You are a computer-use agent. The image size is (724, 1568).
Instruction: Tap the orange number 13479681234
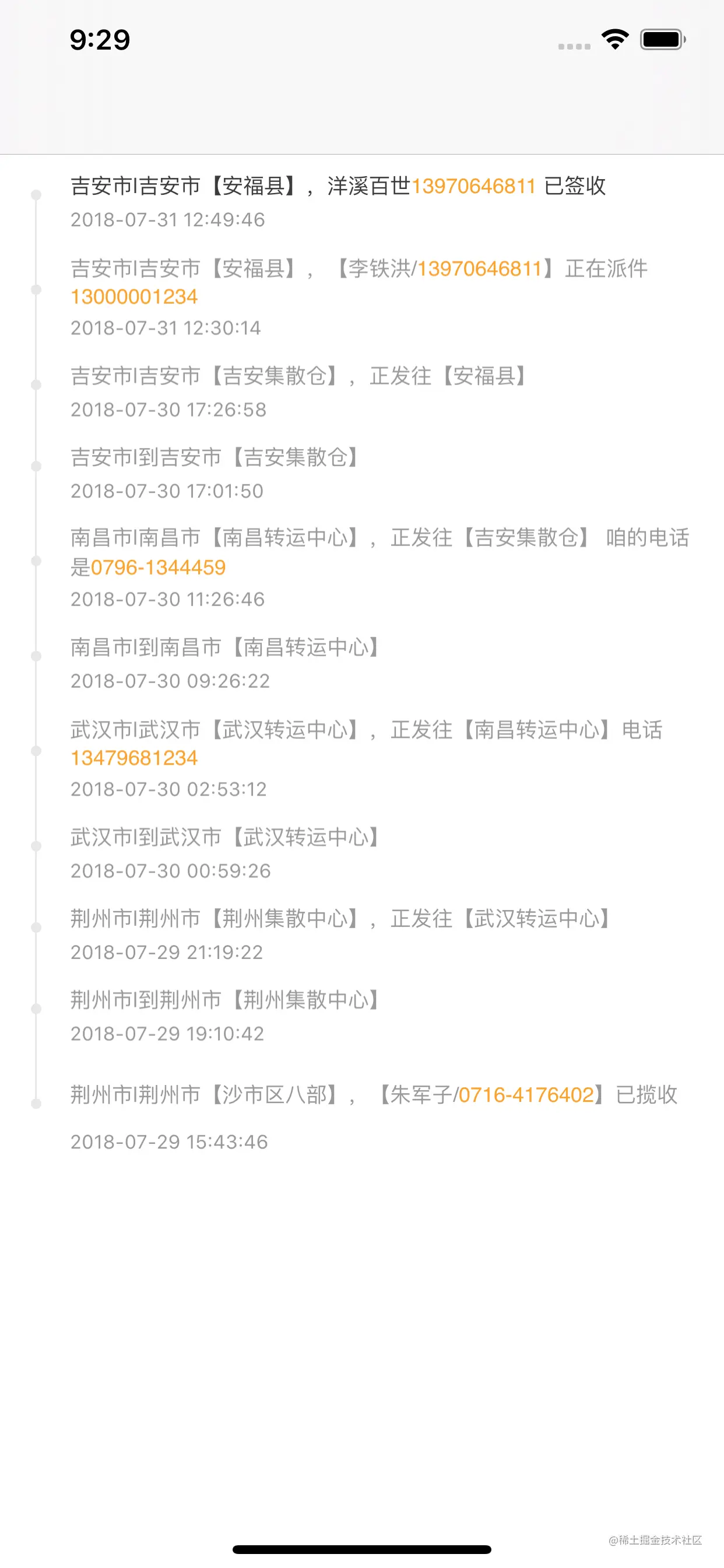tap(134, 758)
